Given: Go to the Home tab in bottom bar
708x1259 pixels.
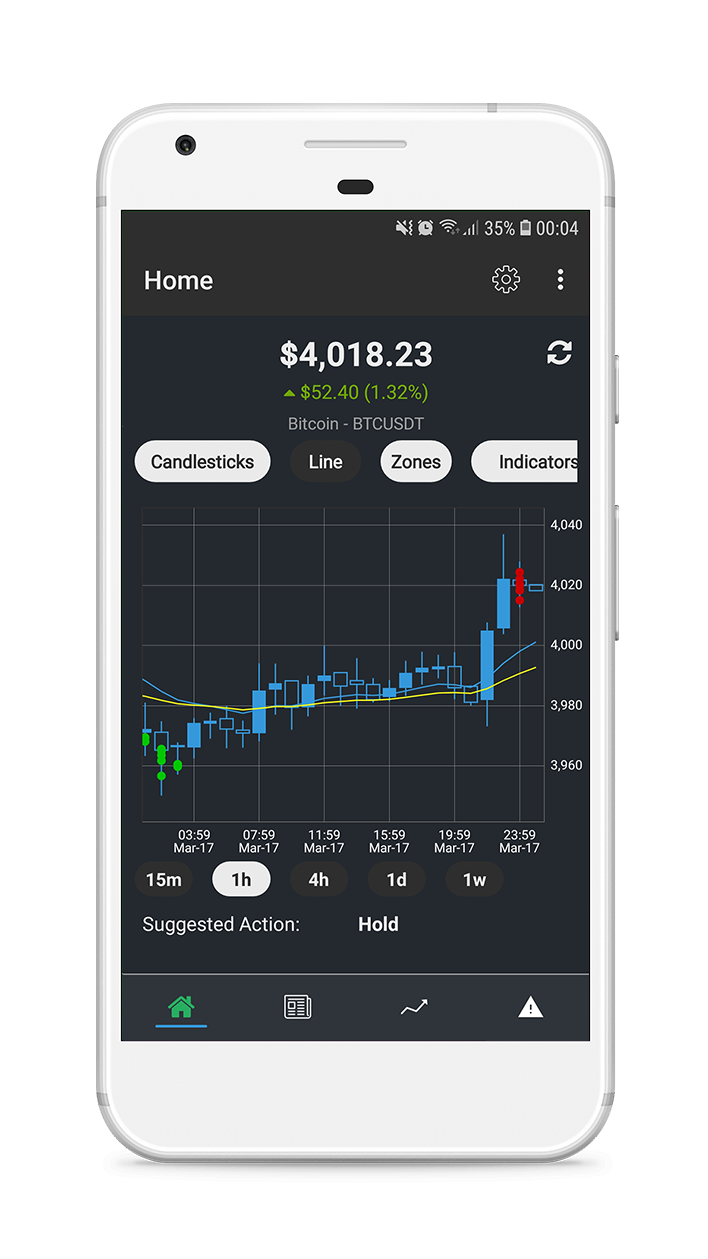Looking at the screenshot, I should (x=181, y=1007).
